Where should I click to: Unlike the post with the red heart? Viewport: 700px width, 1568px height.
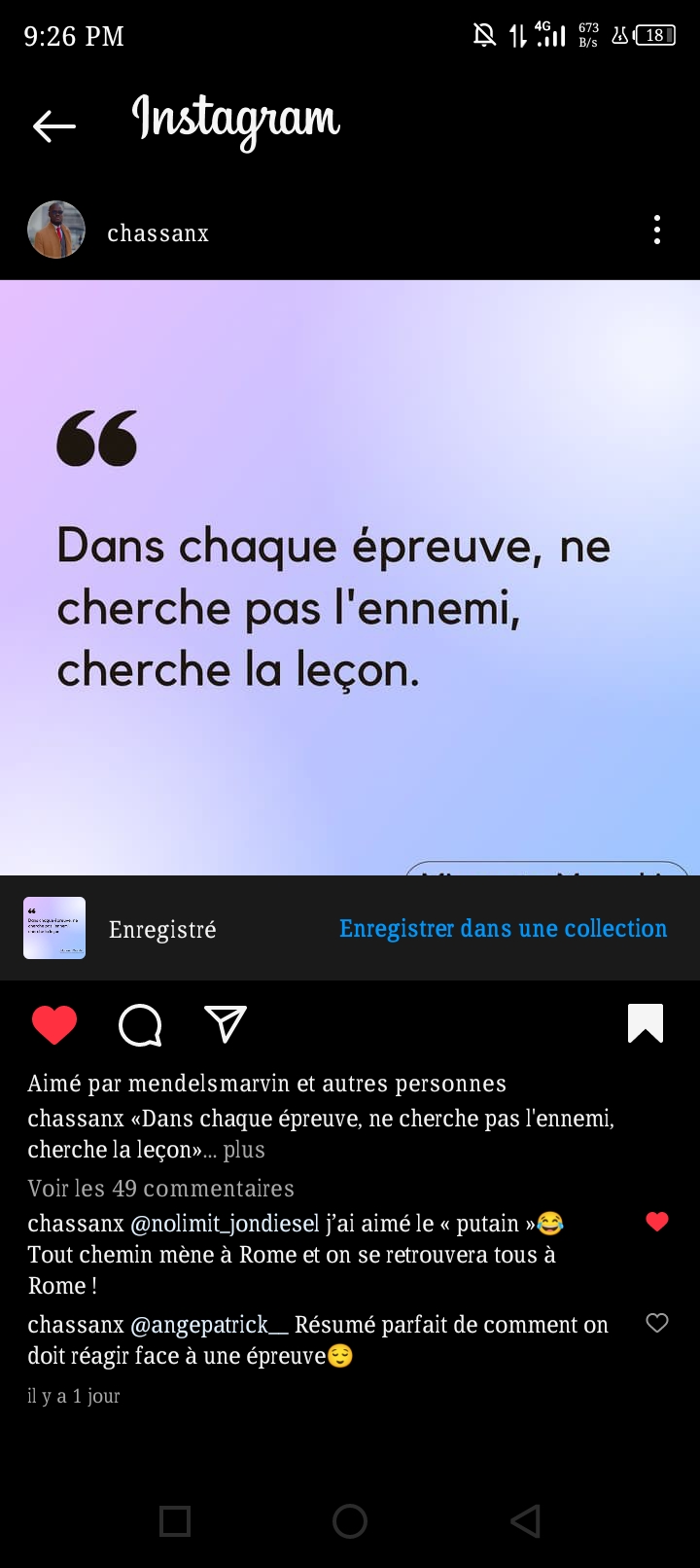click(x=54, y=1024)
